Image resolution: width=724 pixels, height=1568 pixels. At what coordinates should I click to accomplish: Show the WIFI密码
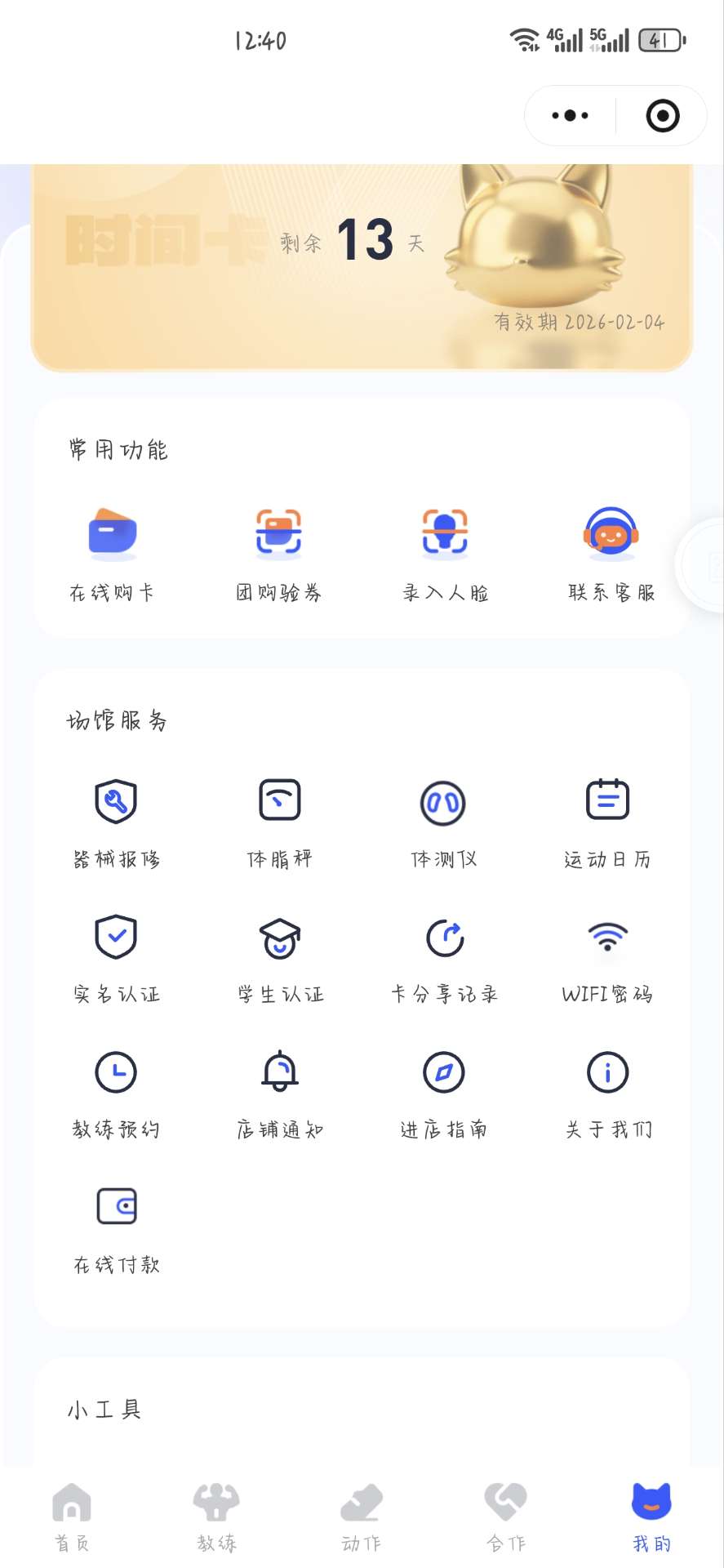(x=607, y=956)
